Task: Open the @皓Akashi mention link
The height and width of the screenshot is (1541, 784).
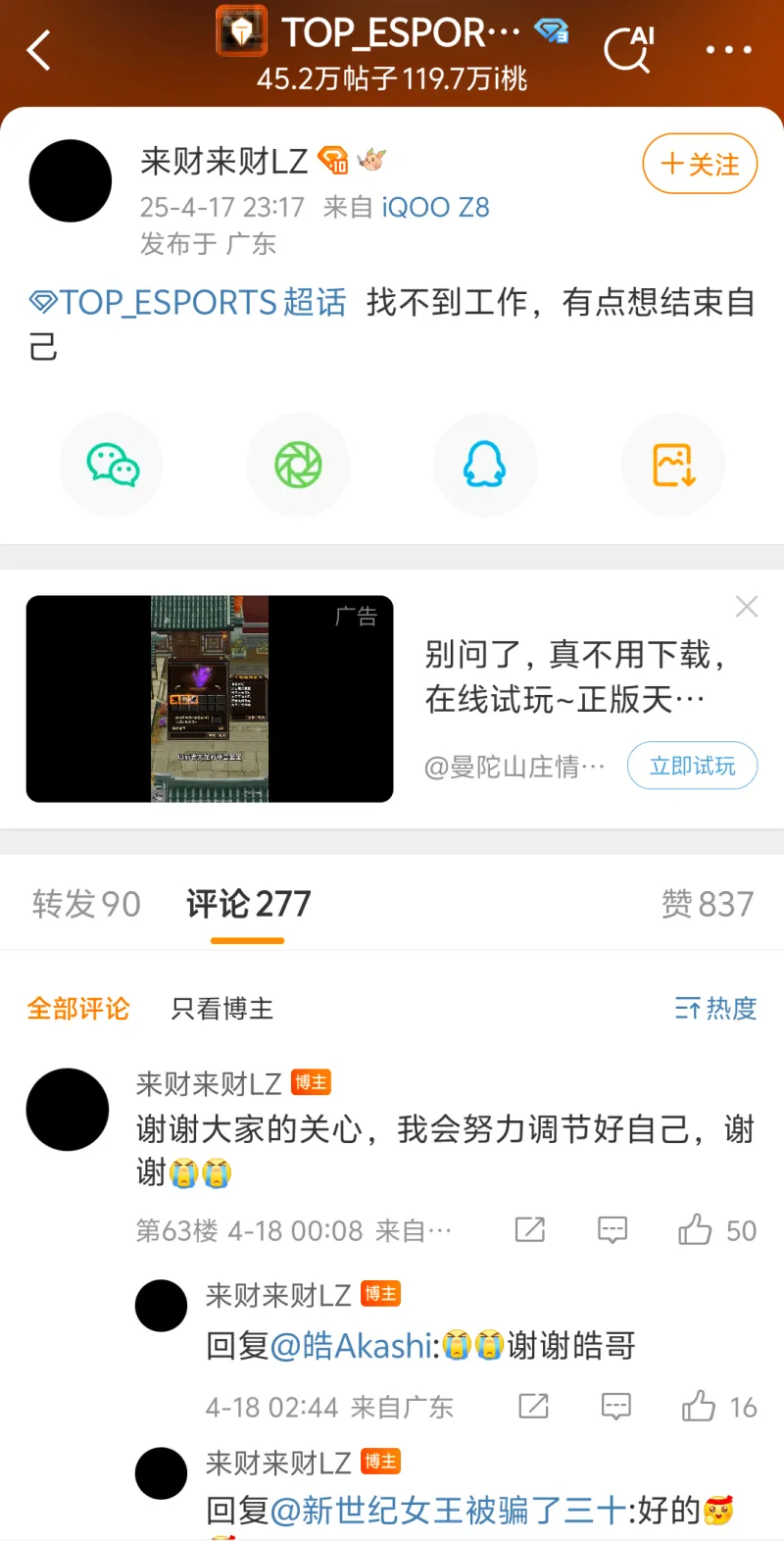Action: (x=351, y=1346)
